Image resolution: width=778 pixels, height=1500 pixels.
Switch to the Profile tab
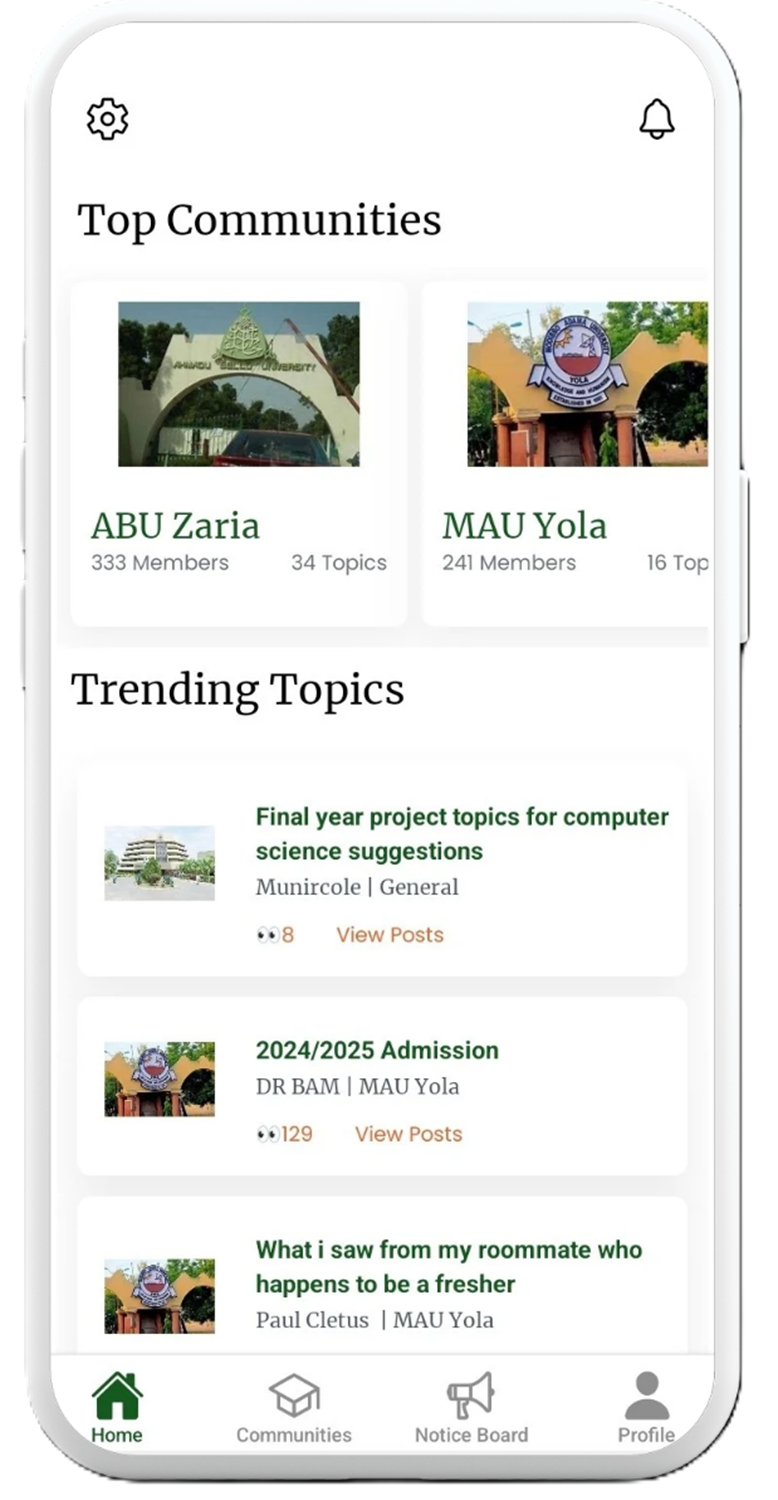[646, 1408]
